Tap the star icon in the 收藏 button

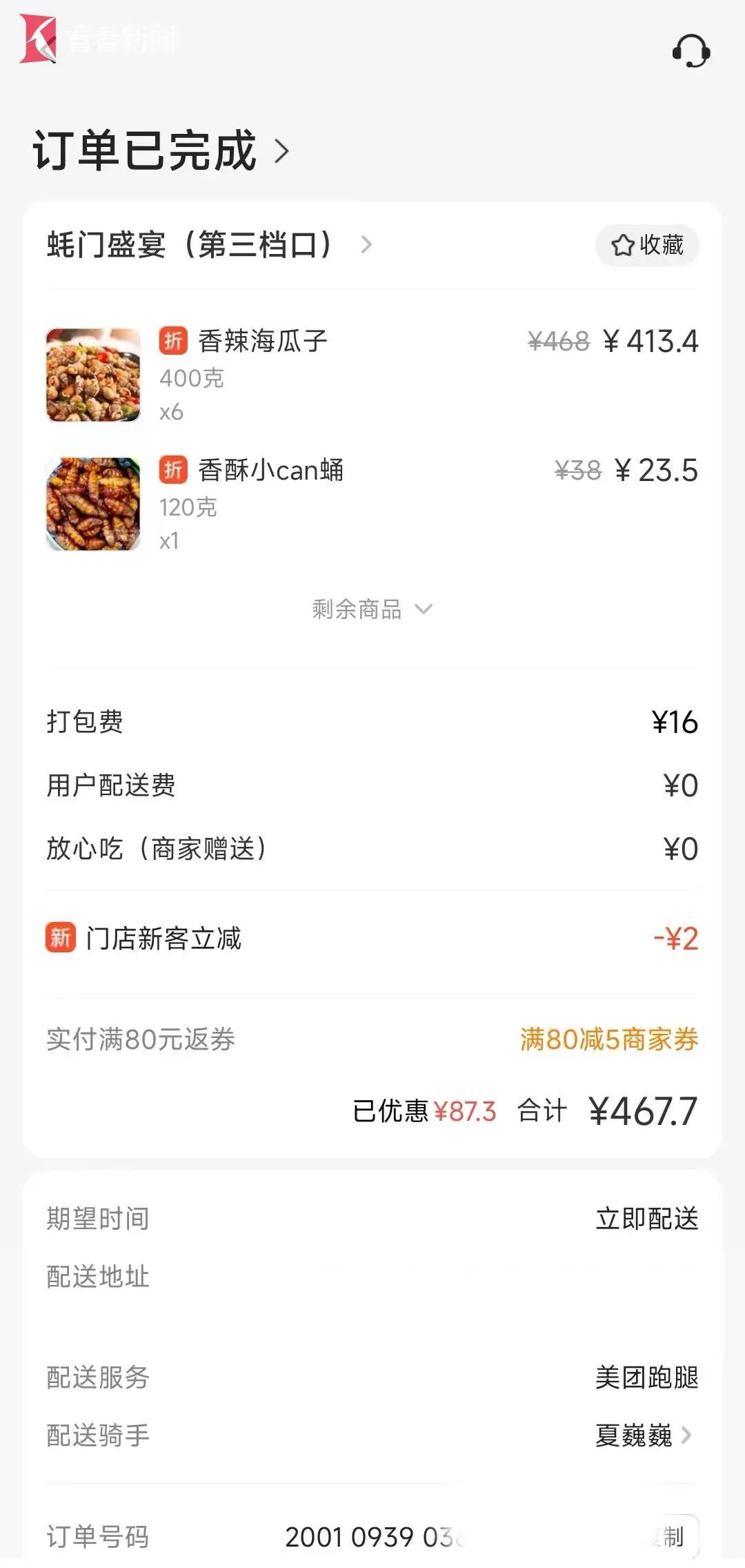pos(622,245)
